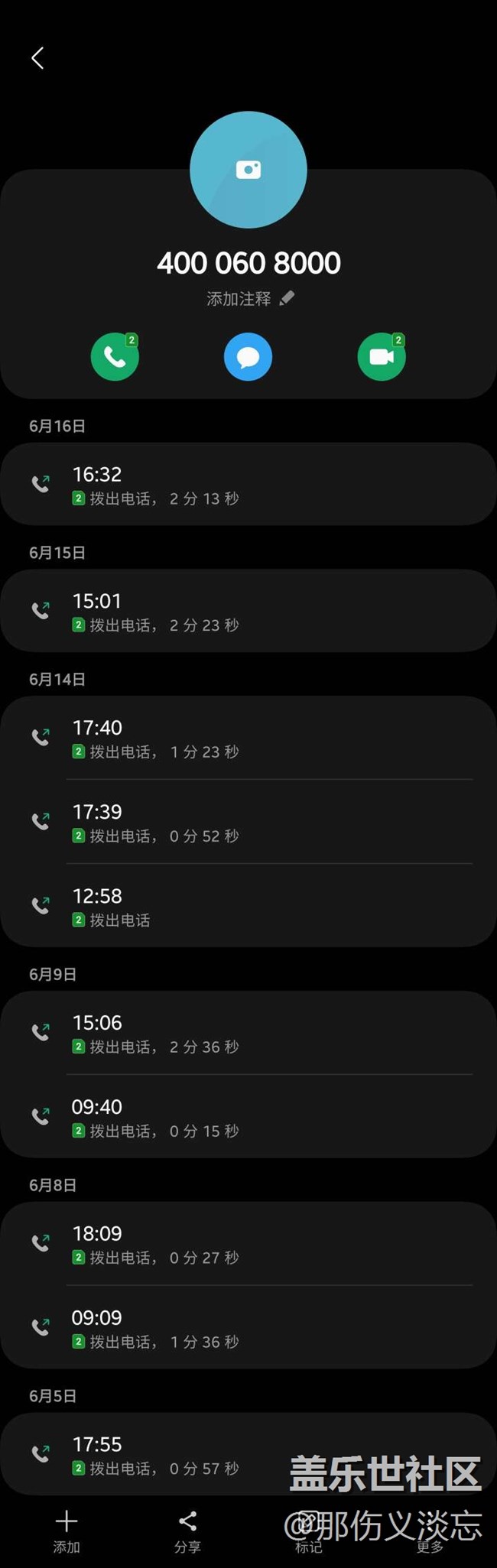This screenshot has height=1568, width=497.
Task: Tap 添加 to add the number to contacts
Action: click(x=67, y=1531)
